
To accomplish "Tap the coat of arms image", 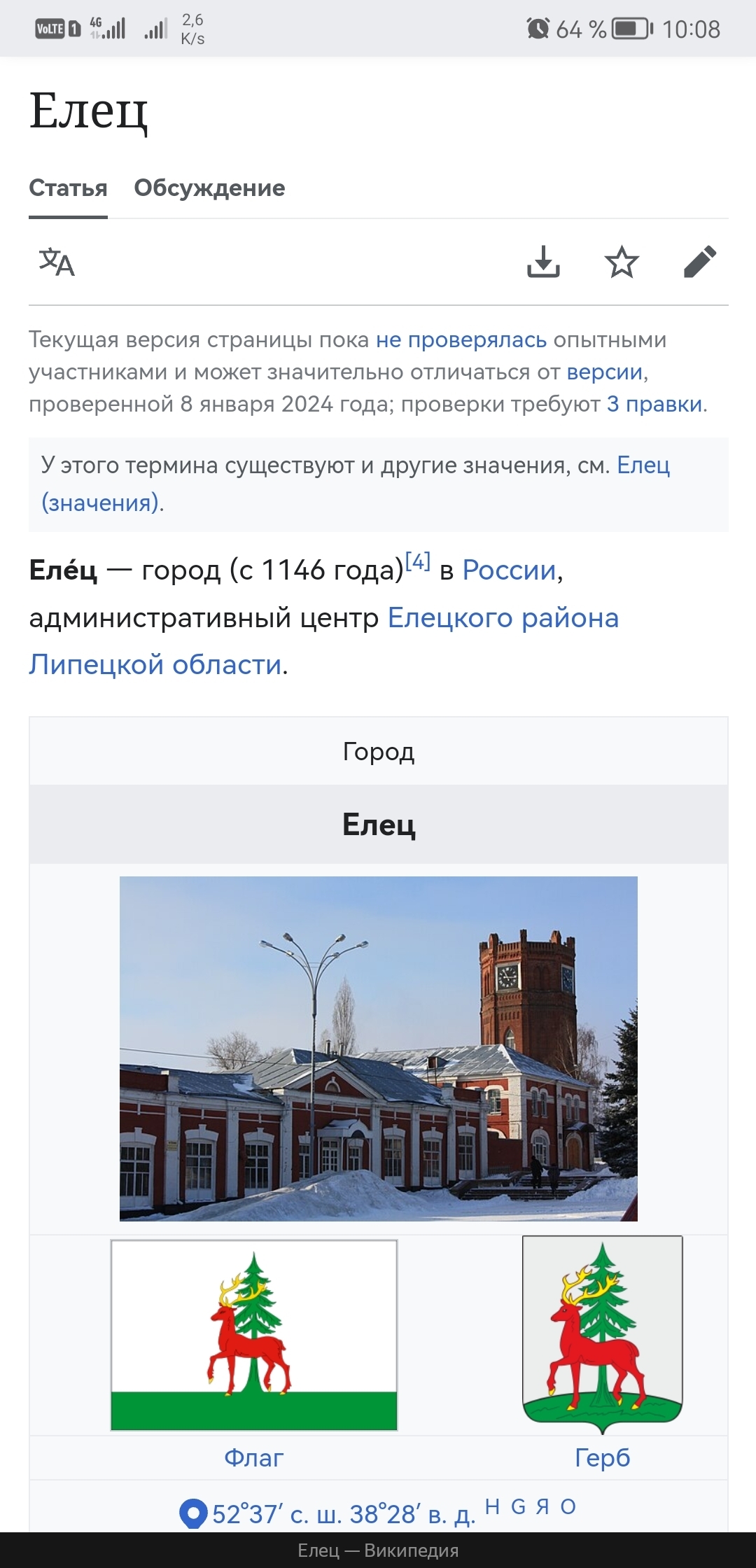I will pyautogui.click(x=602, y=1334).
